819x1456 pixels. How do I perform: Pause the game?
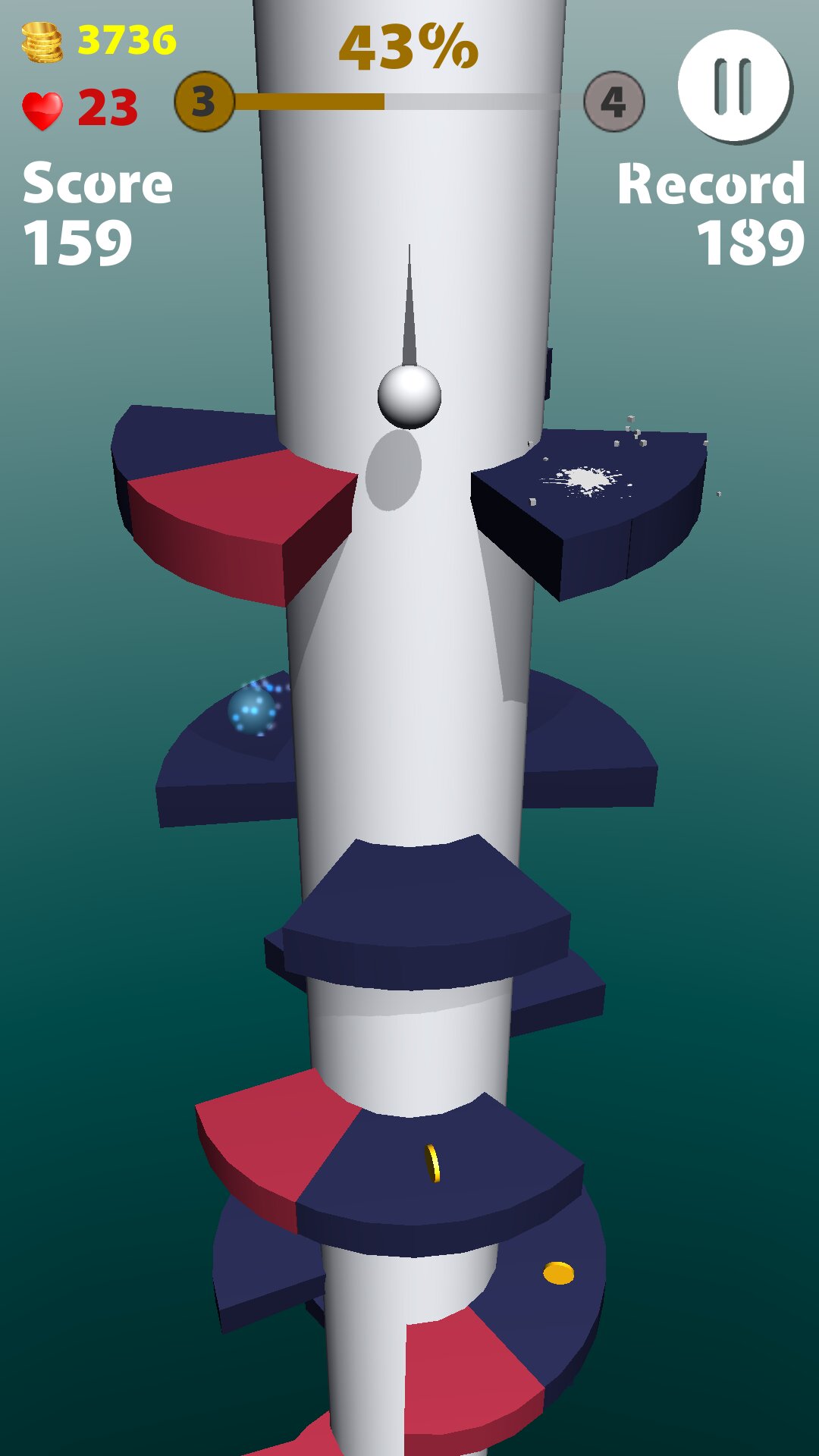tap(734, 86)
